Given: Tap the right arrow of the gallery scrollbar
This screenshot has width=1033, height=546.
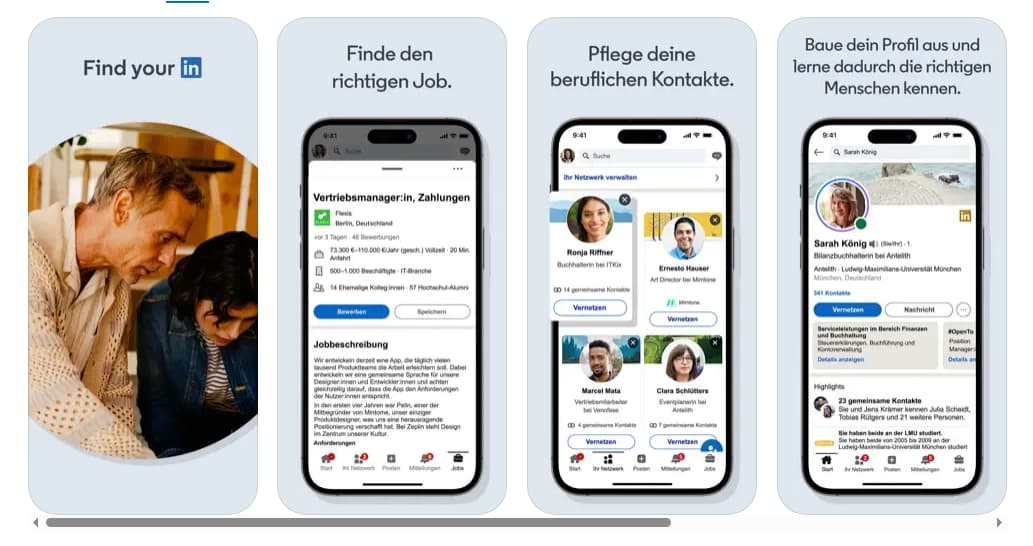Looking at the screenshot, I should (998, 522).
